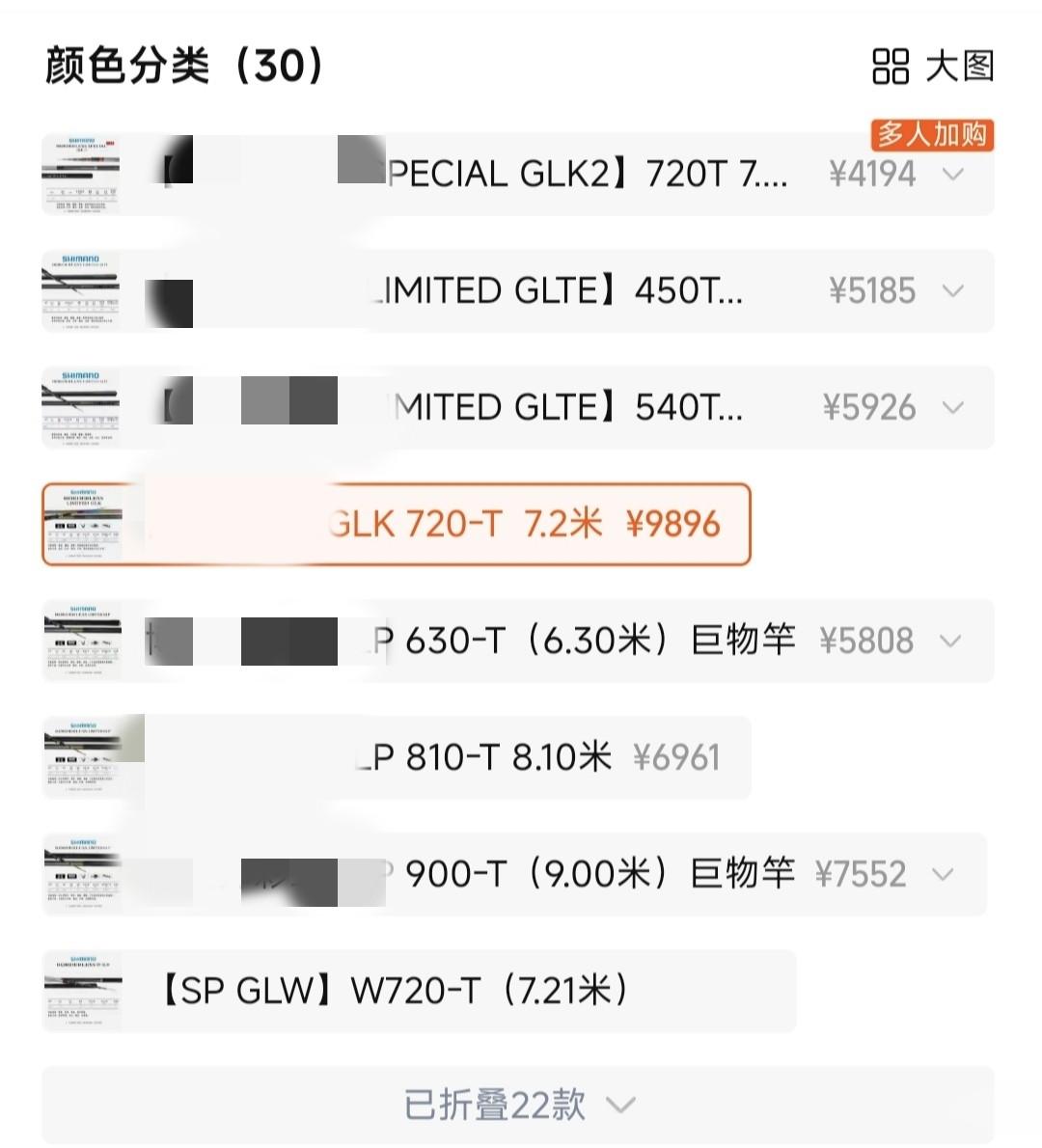This screenshot has height=1148, width=1042.
Task: Choose the LIMITED GLTE 450T variant
Action: [x=518, y=290]
